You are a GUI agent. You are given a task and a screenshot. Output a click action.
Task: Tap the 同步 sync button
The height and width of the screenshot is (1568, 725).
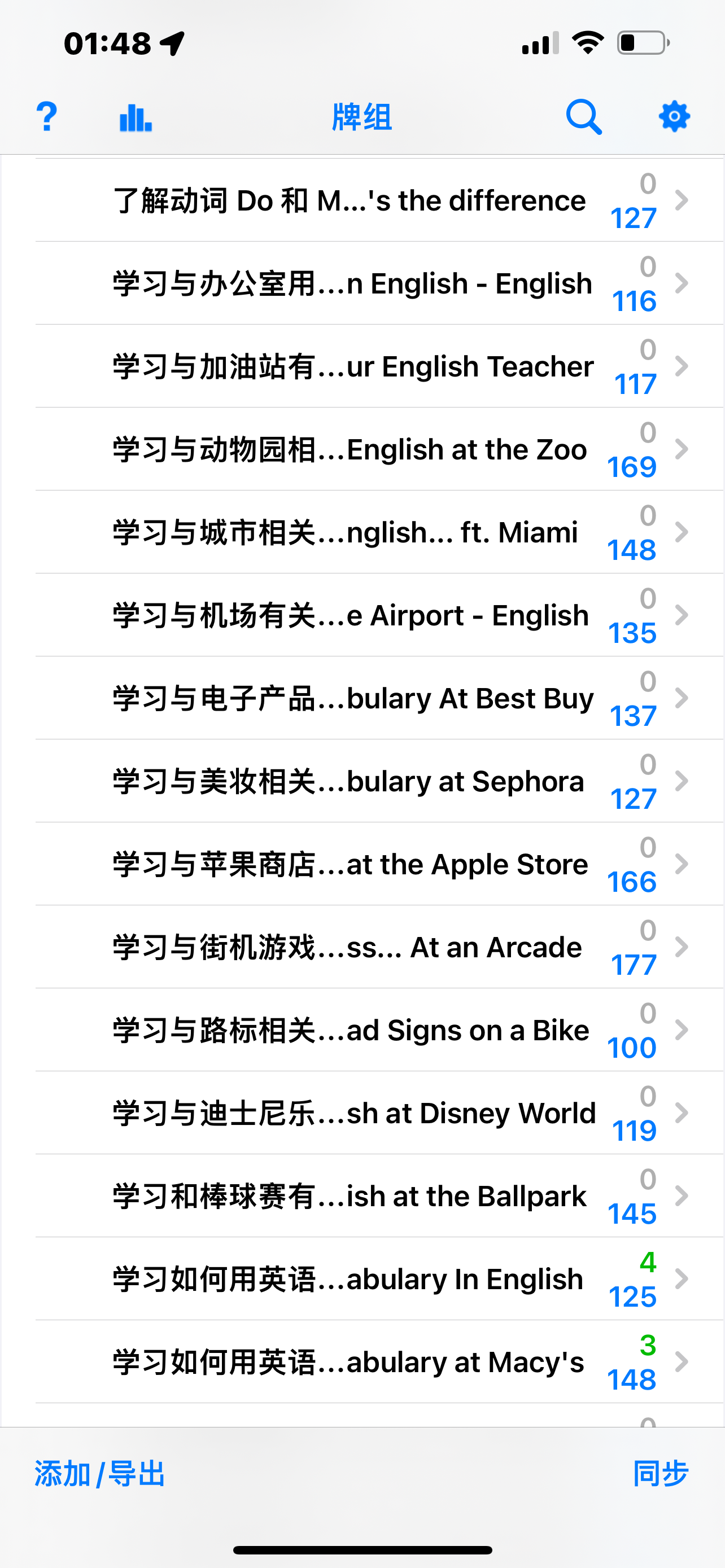click(x=661, y=1473)
